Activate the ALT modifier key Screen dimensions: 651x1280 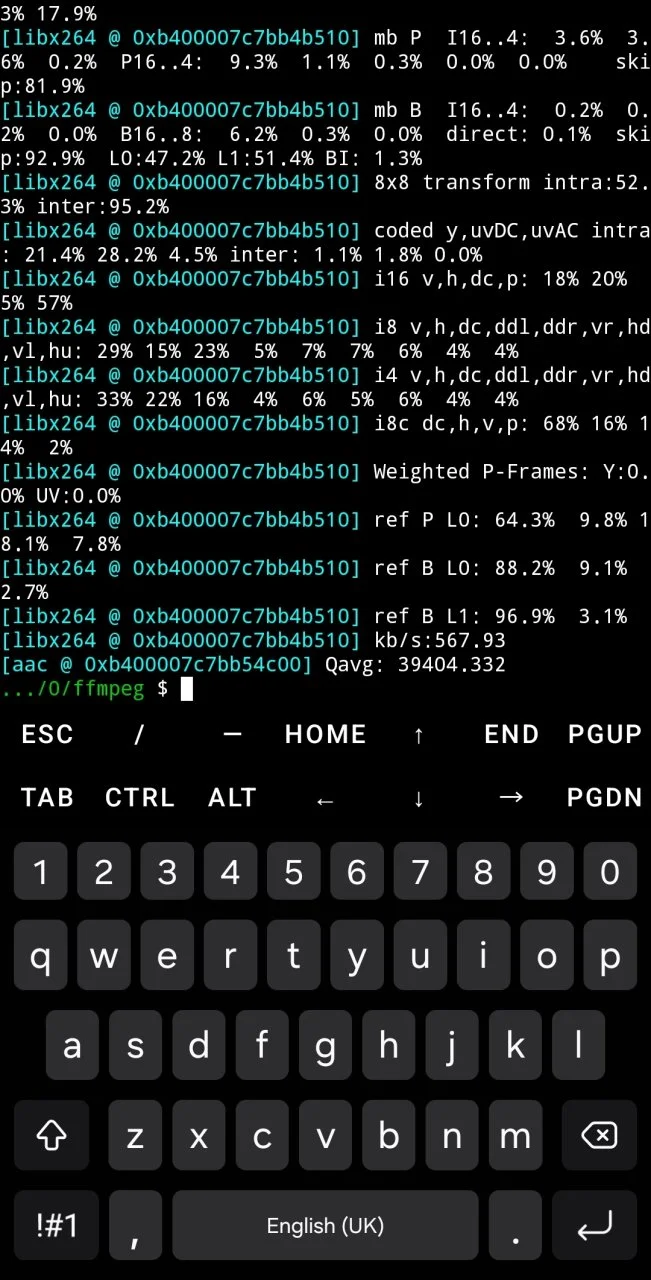(232, 797)
